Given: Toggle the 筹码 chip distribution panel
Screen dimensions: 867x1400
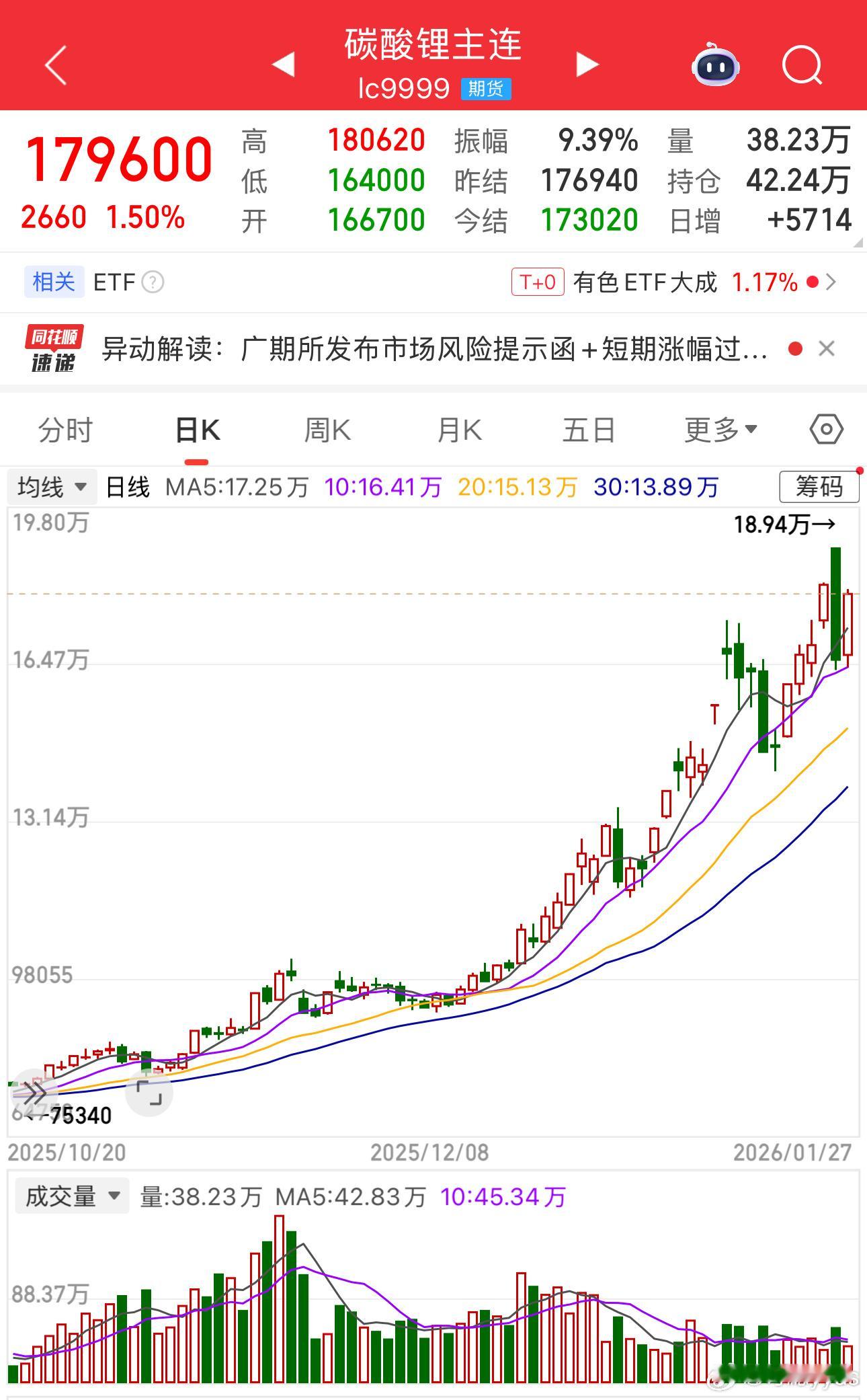Looking at the screenshot, I should point(819,487).
